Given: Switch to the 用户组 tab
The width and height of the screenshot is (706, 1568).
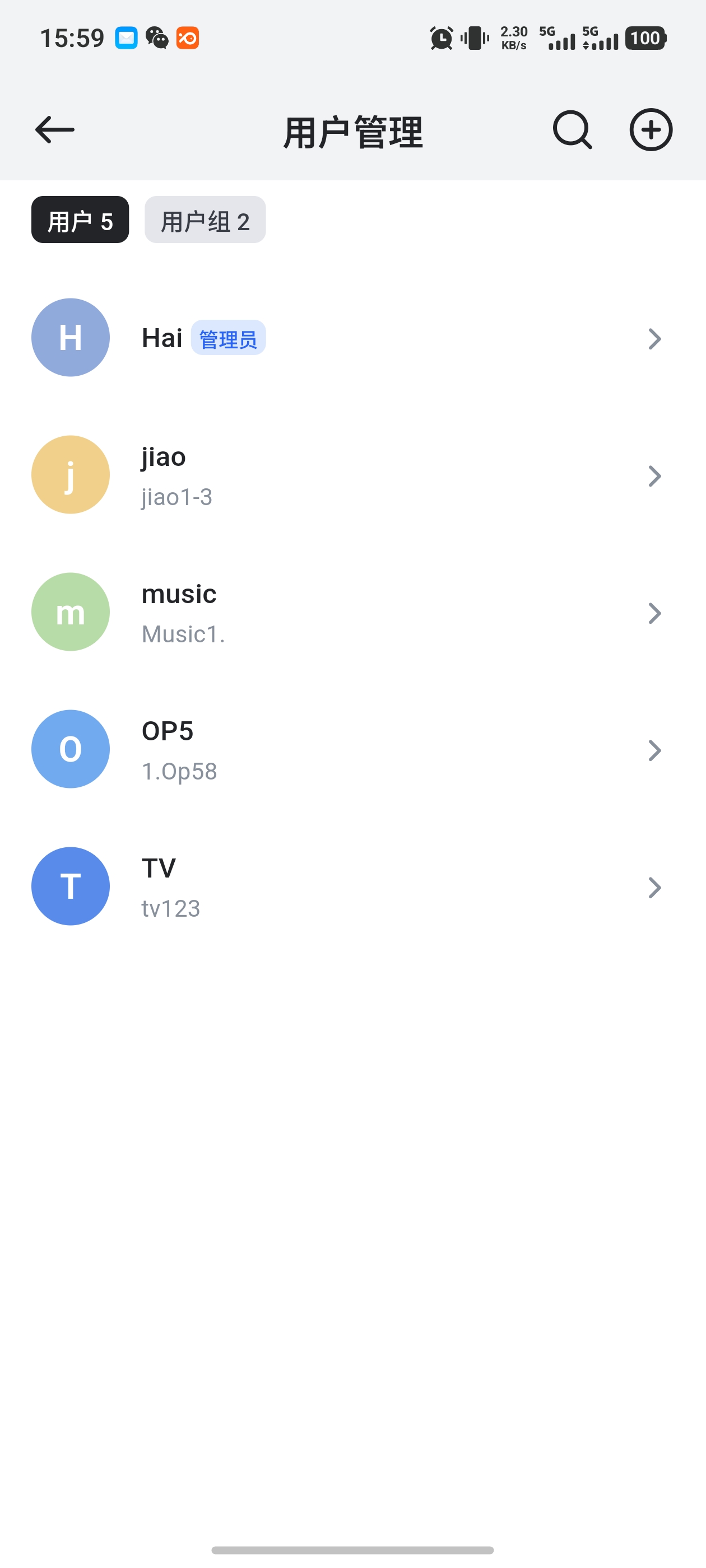Looking at the screenshot, I should [x=205, y=220].
